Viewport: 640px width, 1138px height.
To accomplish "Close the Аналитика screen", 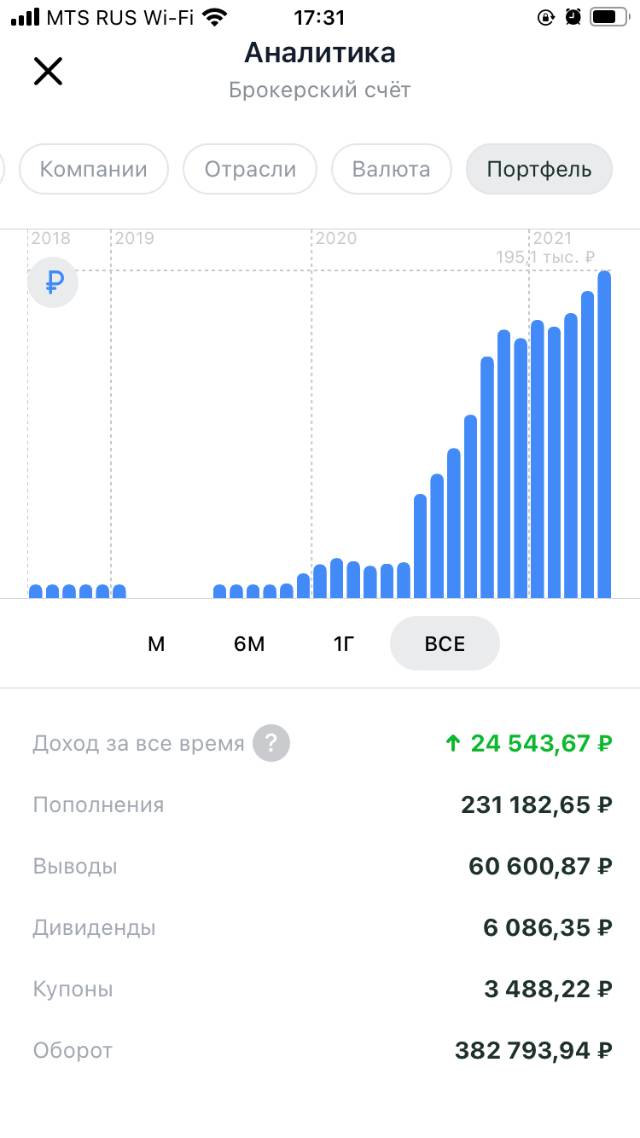I will pyautogui.click(x=48, y=71).
